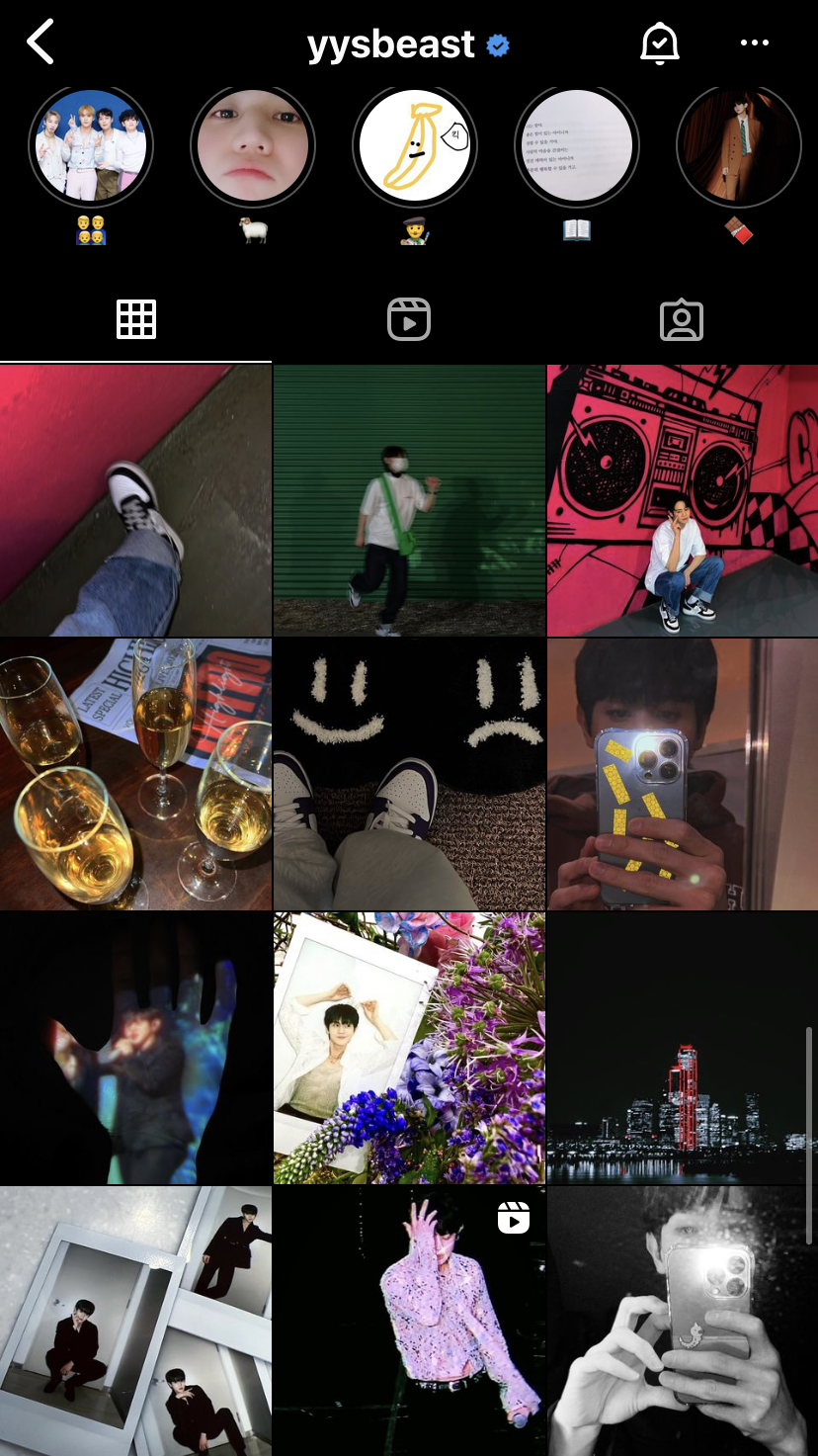This screenshot has height=1456, width=818.
Task: Open the notification bell settings
Action: pos(659,43)
